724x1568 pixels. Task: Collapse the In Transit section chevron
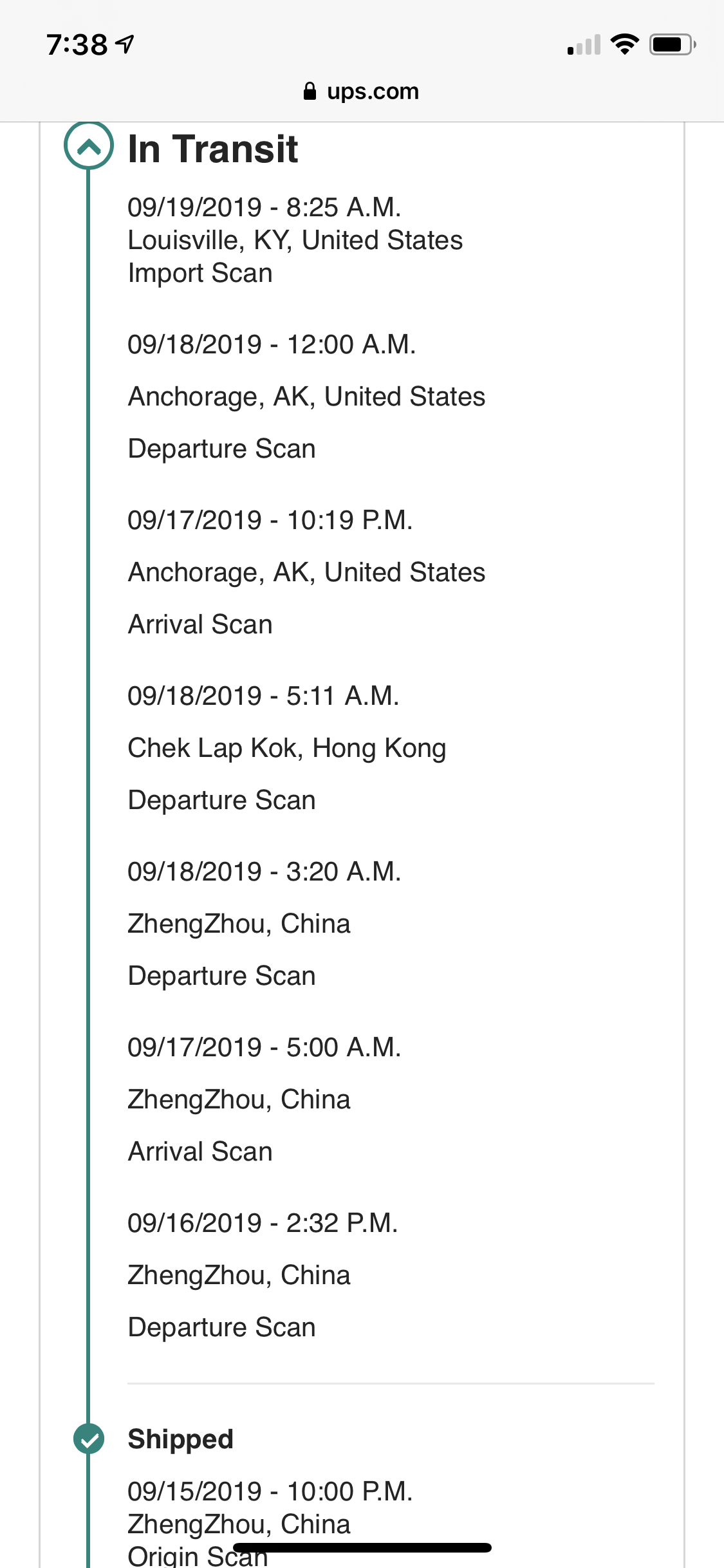89,145
